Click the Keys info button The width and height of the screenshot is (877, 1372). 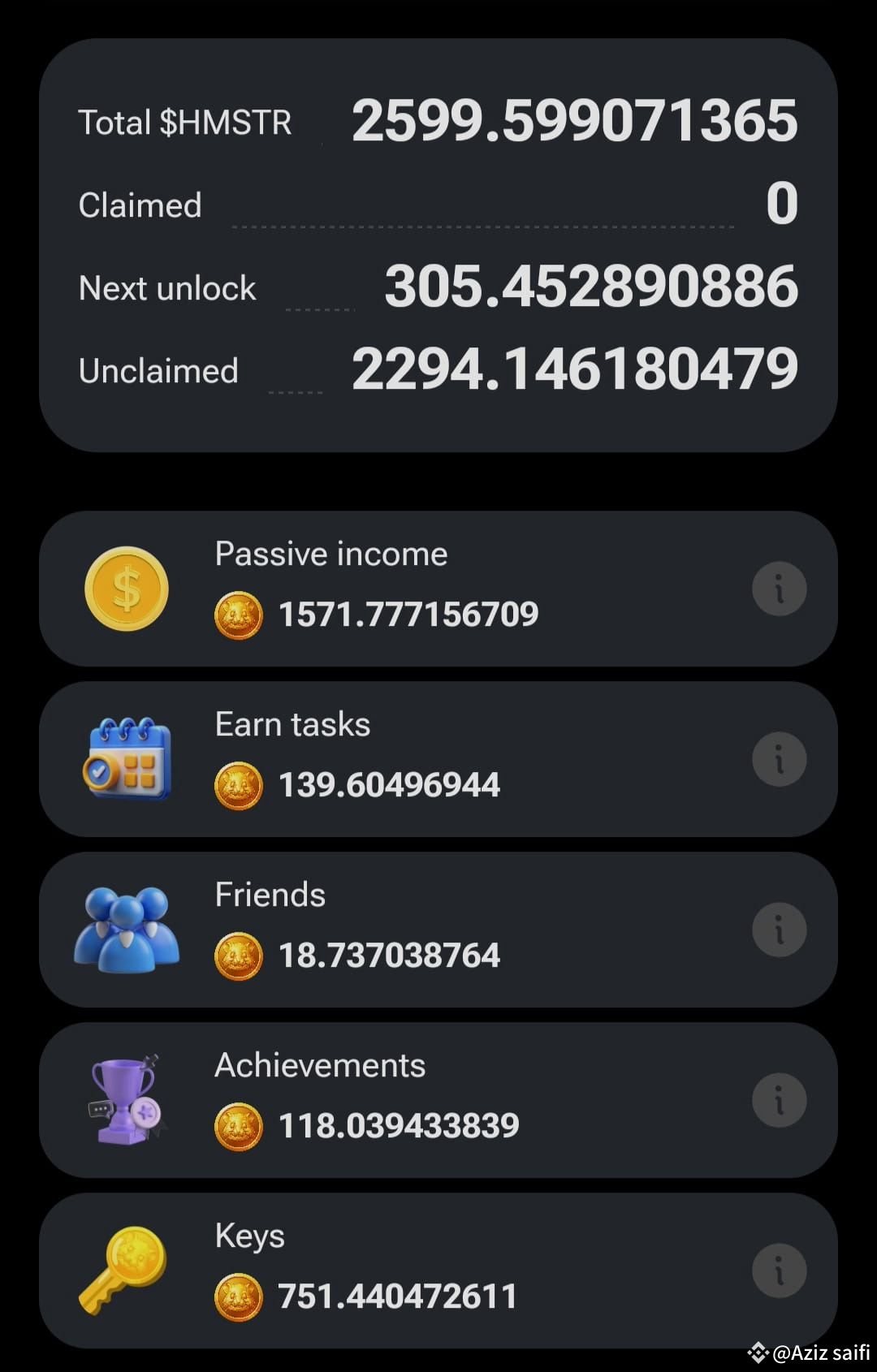coord(779,1271)
